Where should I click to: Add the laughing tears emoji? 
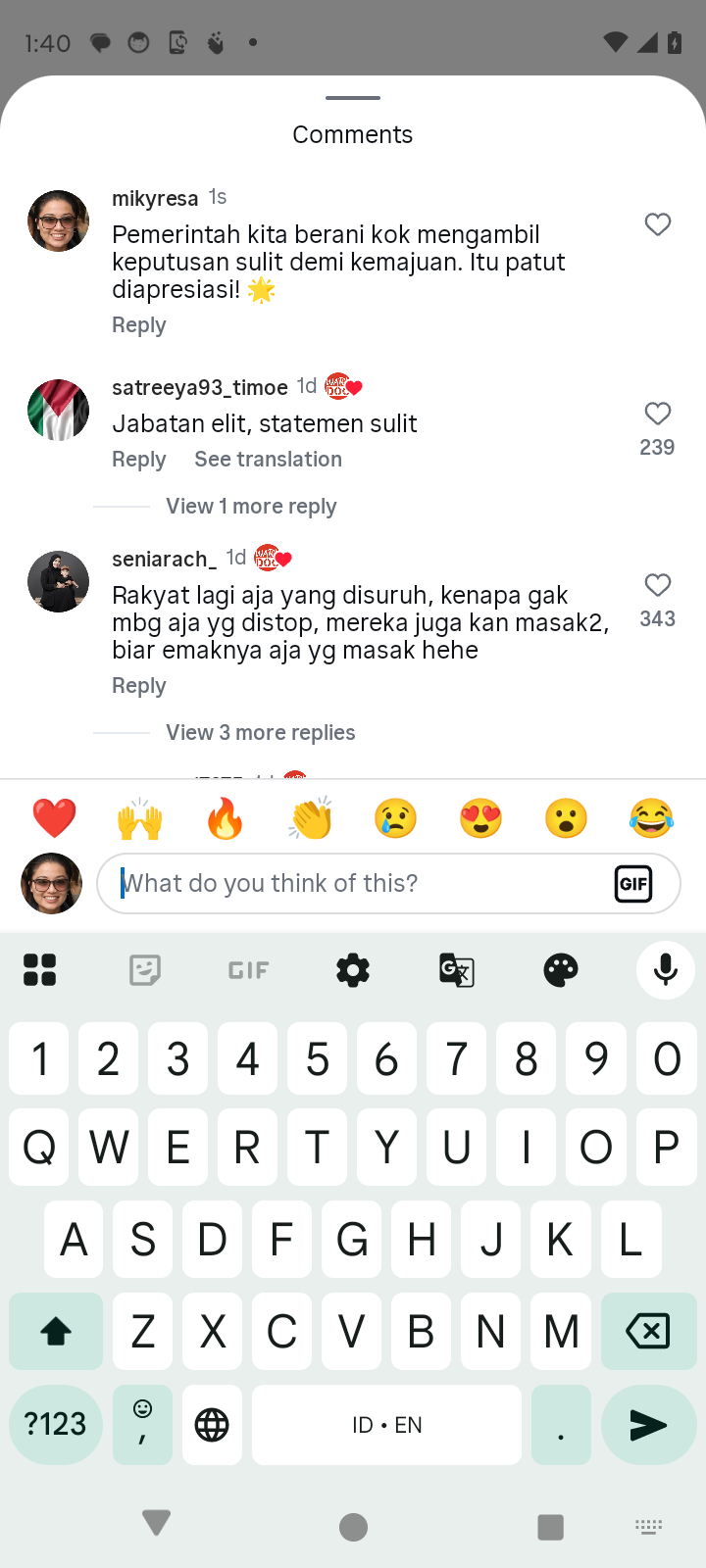click(652, 818)
